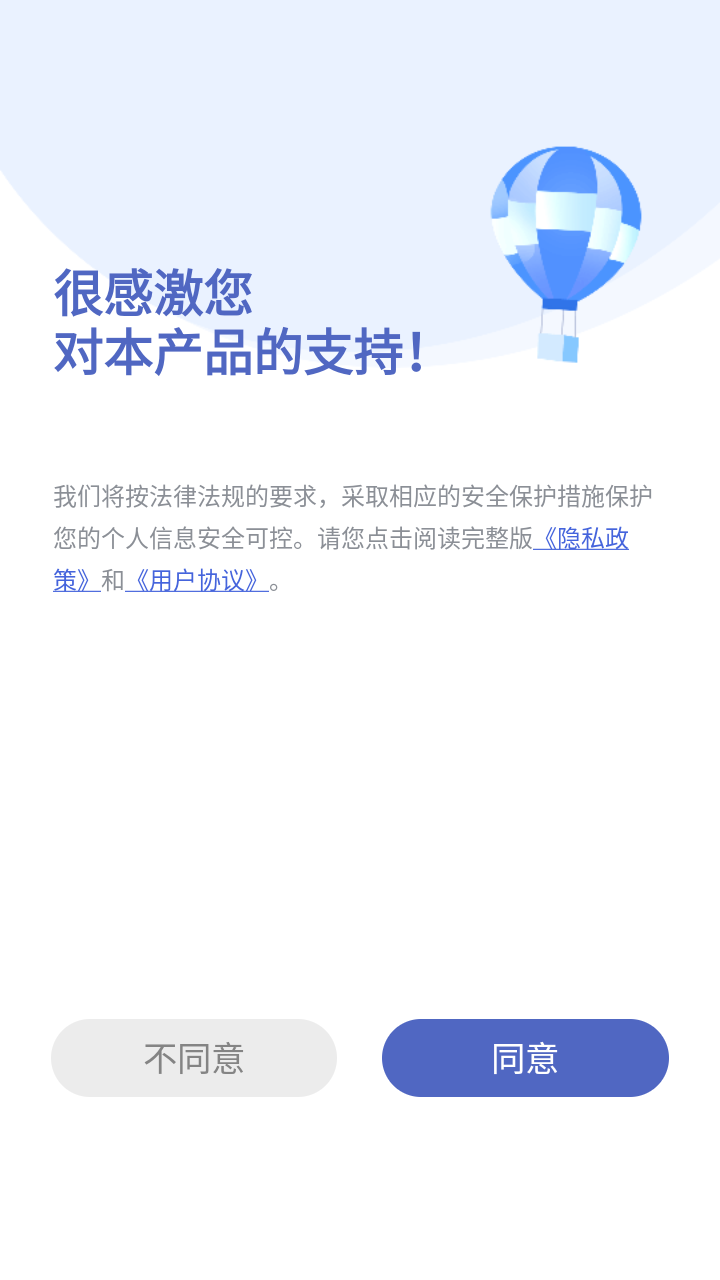Screen dimensions: 720x1280
Task: Tap the gray 不同意 pill button
Action: click(x=194, y=1057)
